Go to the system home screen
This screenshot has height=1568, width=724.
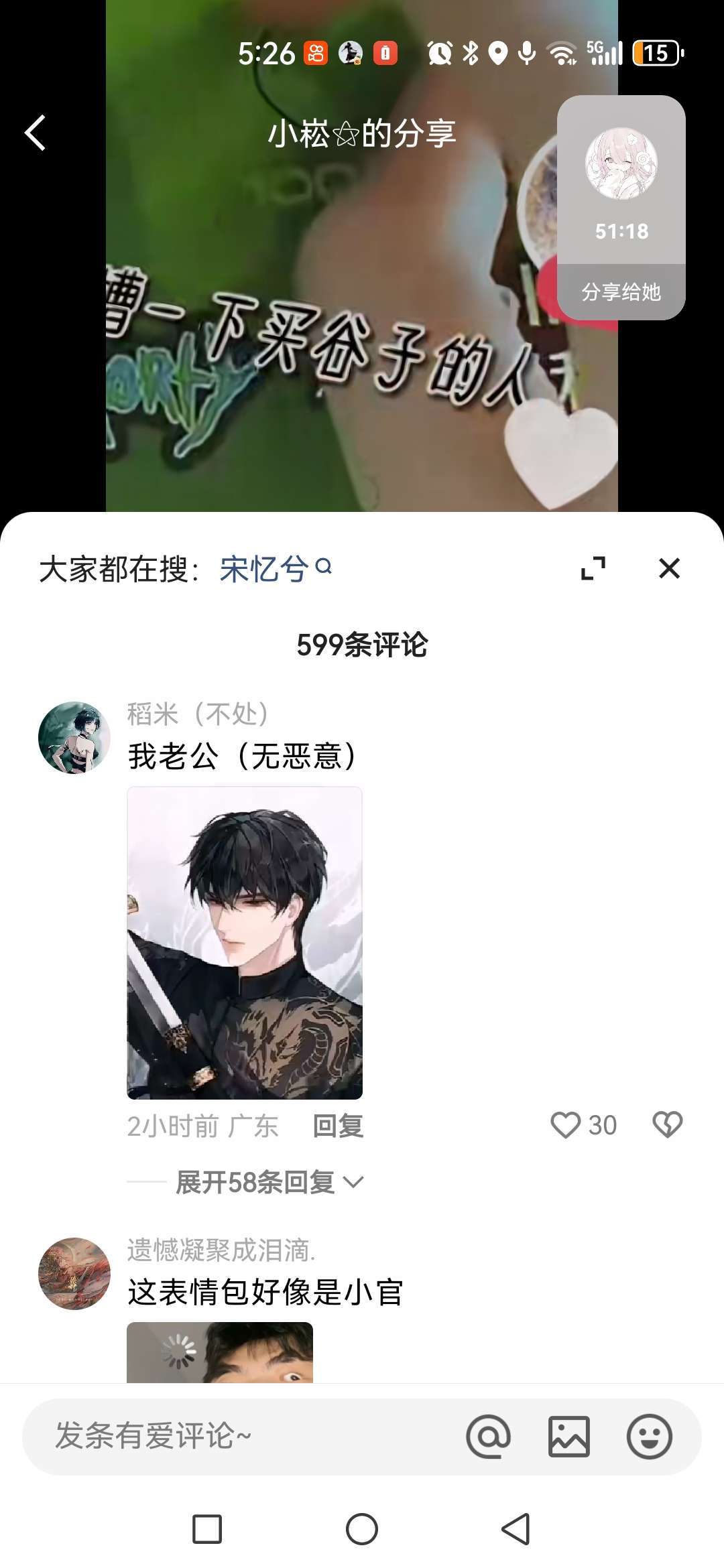[362, 1529]
